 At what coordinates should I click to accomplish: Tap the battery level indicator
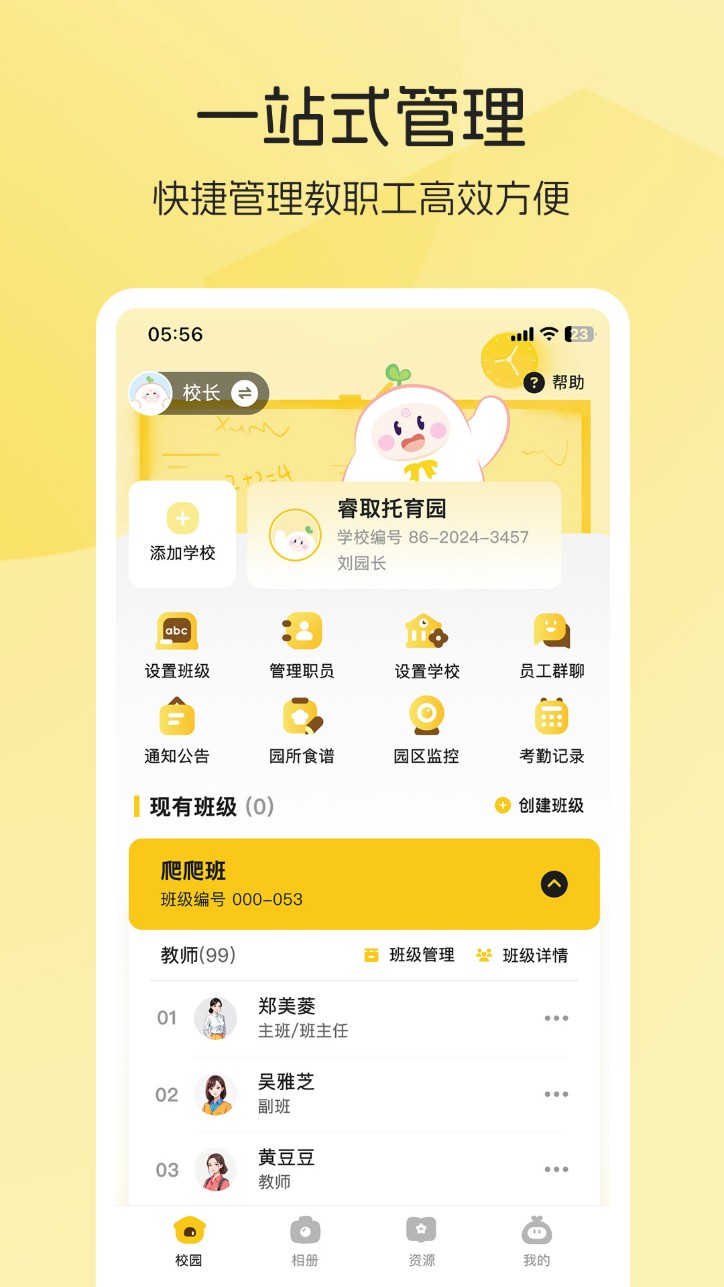[581, 335]
